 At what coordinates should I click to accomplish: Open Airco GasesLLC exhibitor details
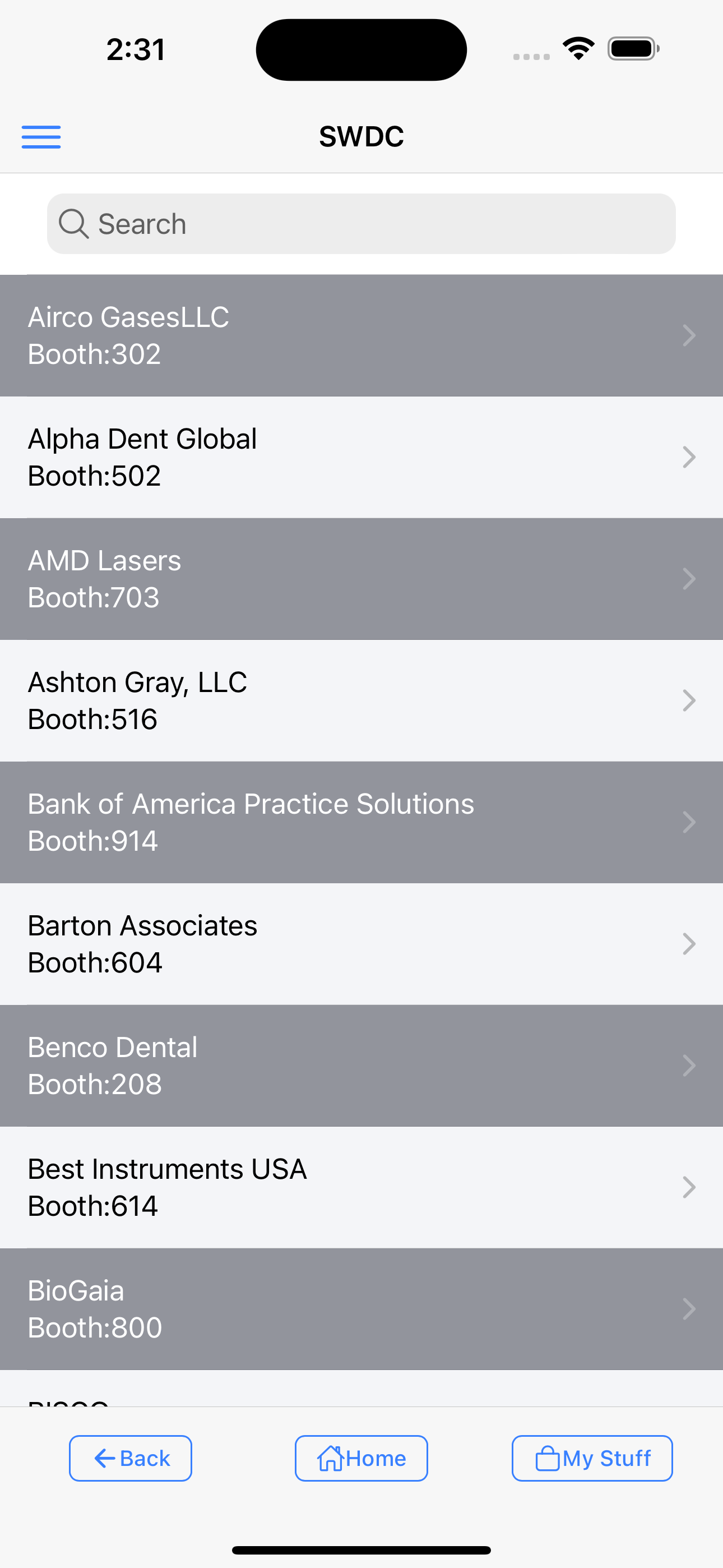tap(361, 335)
